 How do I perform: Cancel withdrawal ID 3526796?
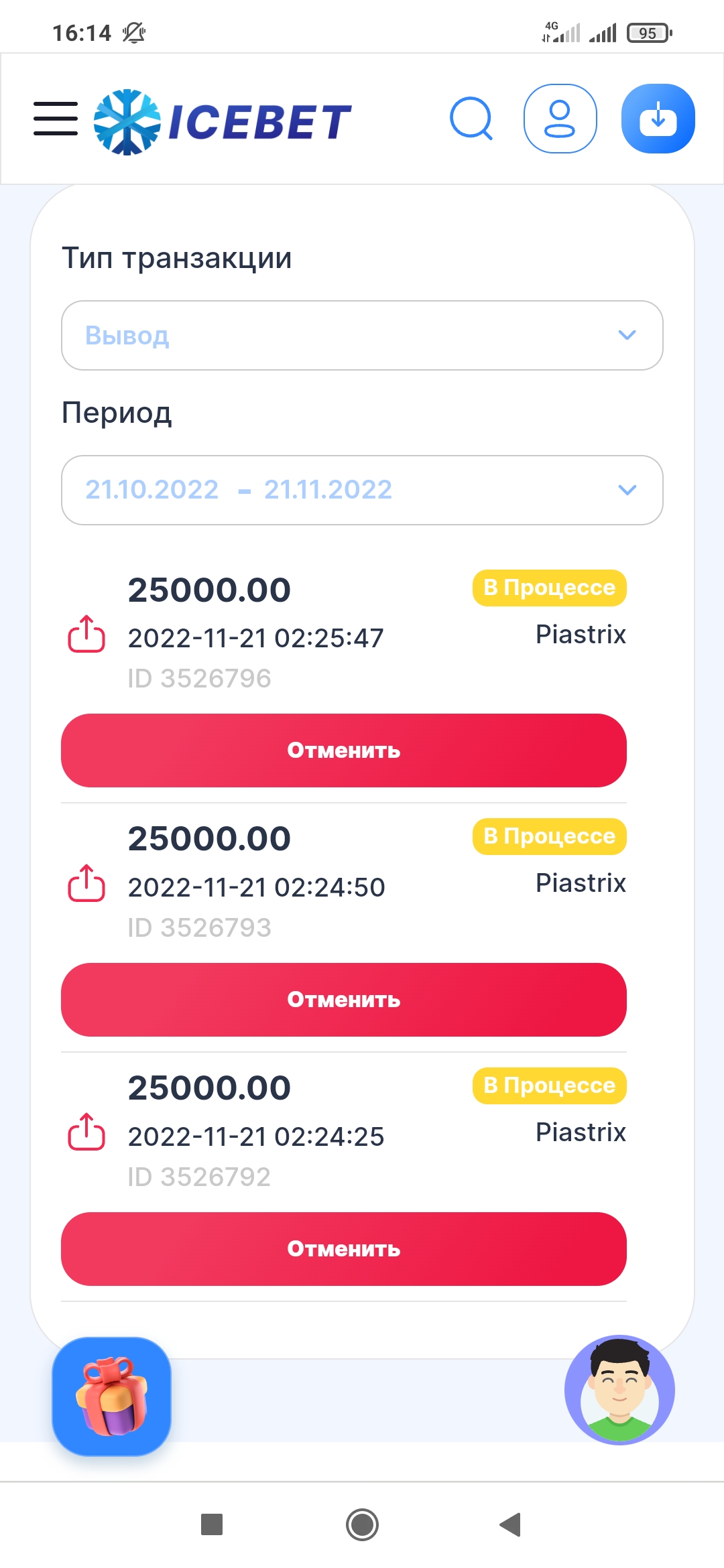point(344,750)
